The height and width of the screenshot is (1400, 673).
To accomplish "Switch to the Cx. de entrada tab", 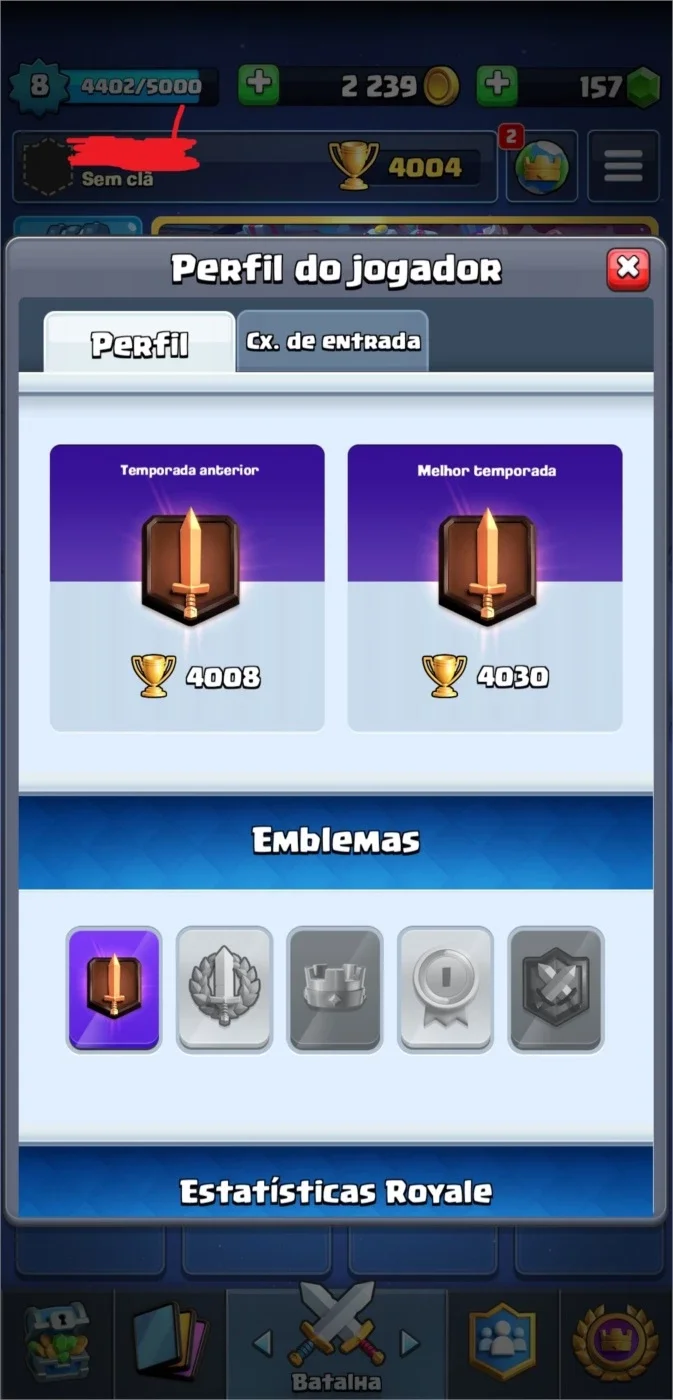I will click(x=333, y=341).
